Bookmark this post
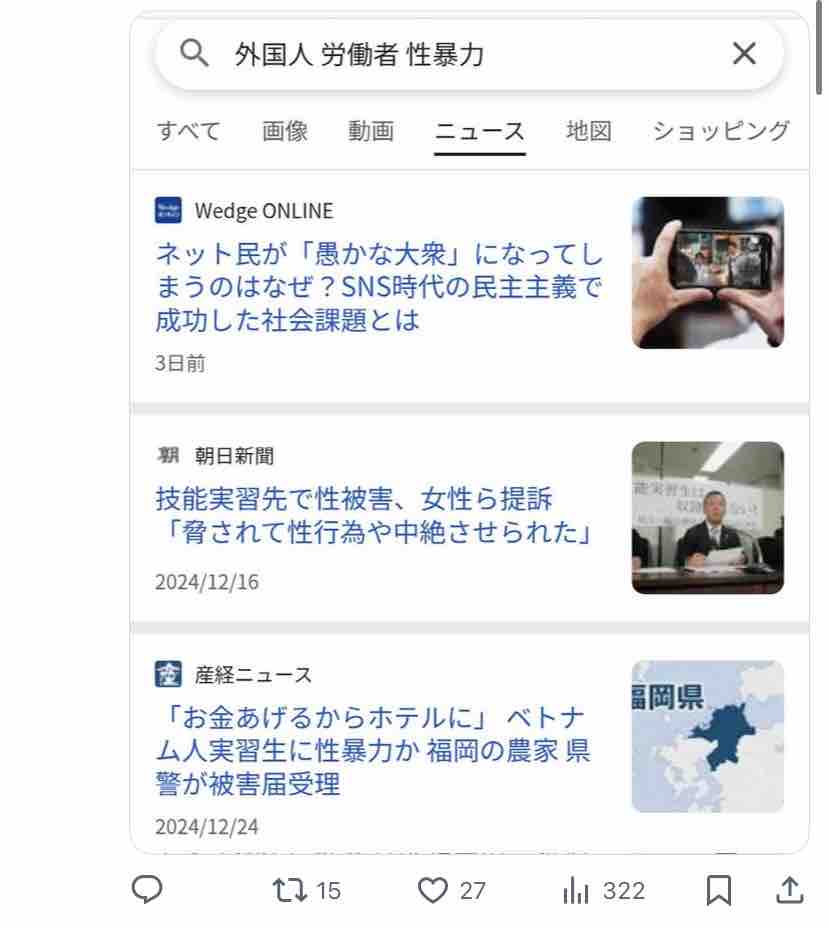Image resolution: width=828 pixels, height=927 pixels. 719,890
